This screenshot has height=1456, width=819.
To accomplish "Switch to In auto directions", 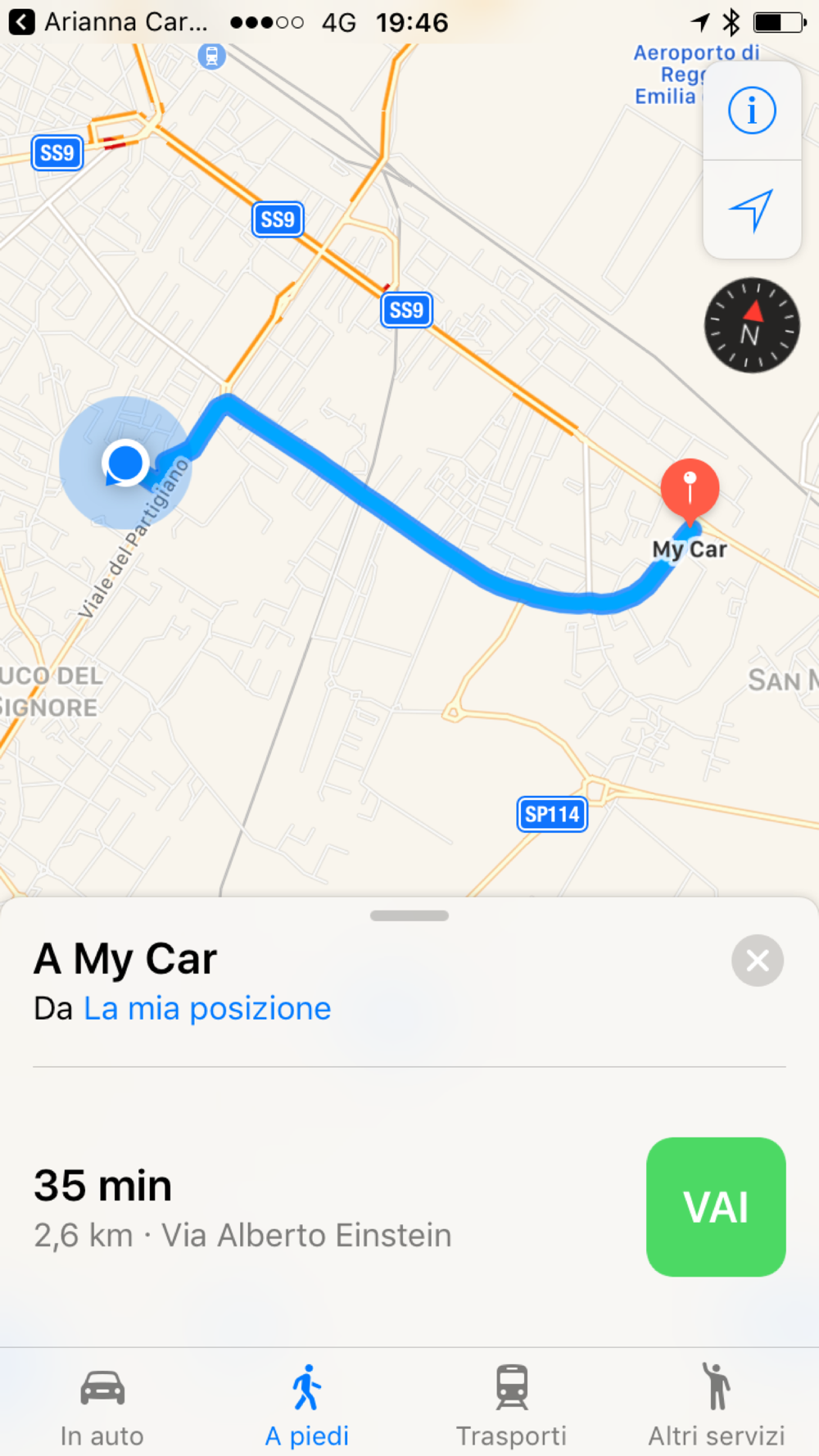I will tap(102, 1404).
